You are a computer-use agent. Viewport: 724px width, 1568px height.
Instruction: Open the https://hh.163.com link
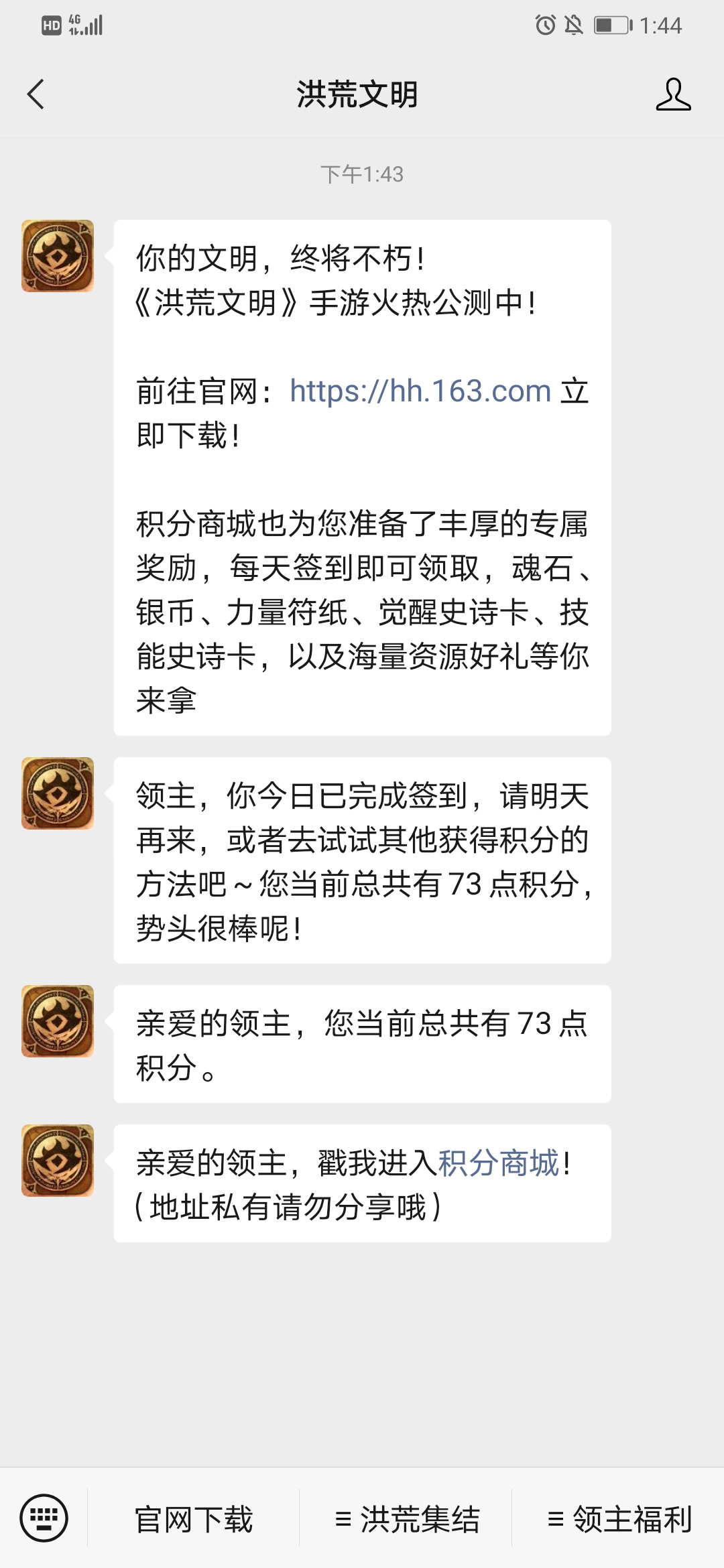420,391
